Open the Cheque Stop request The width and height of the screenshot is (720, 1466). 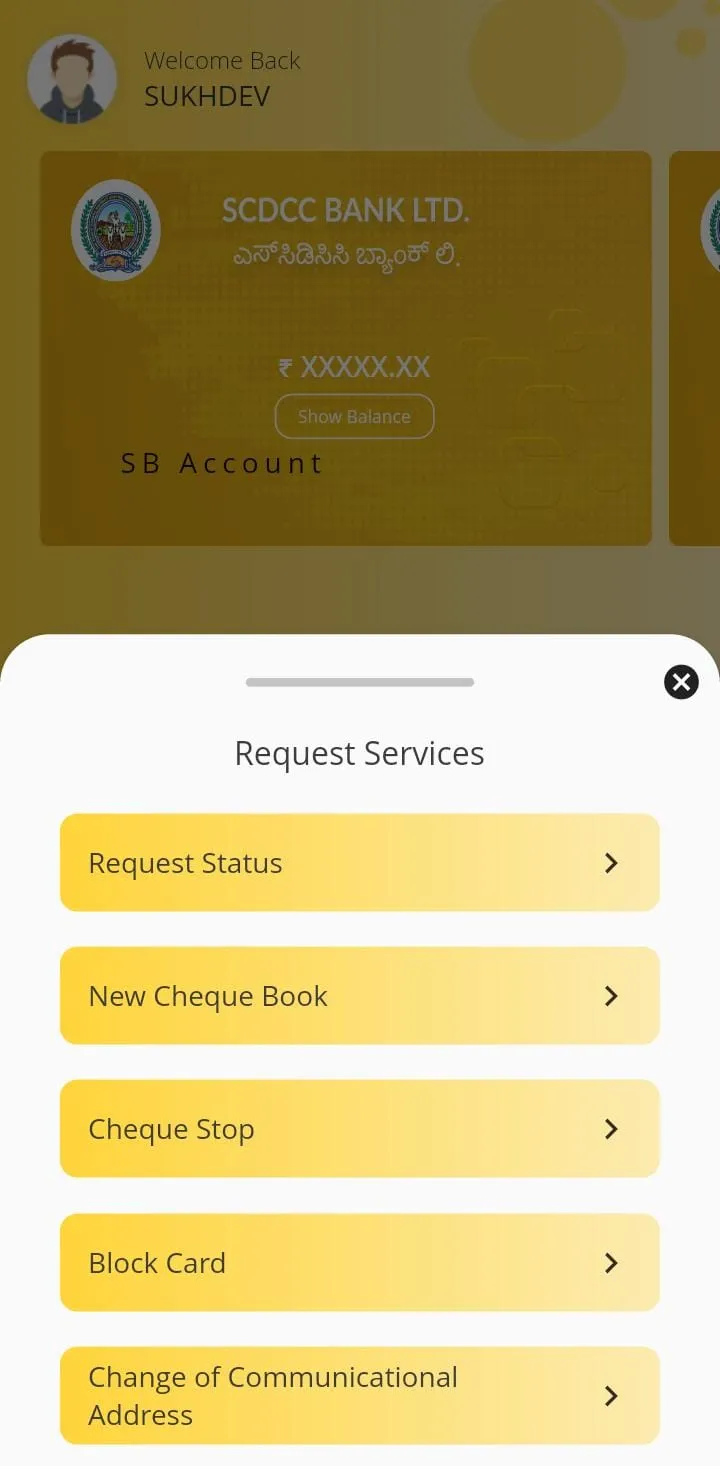(x=360, y=1128)
